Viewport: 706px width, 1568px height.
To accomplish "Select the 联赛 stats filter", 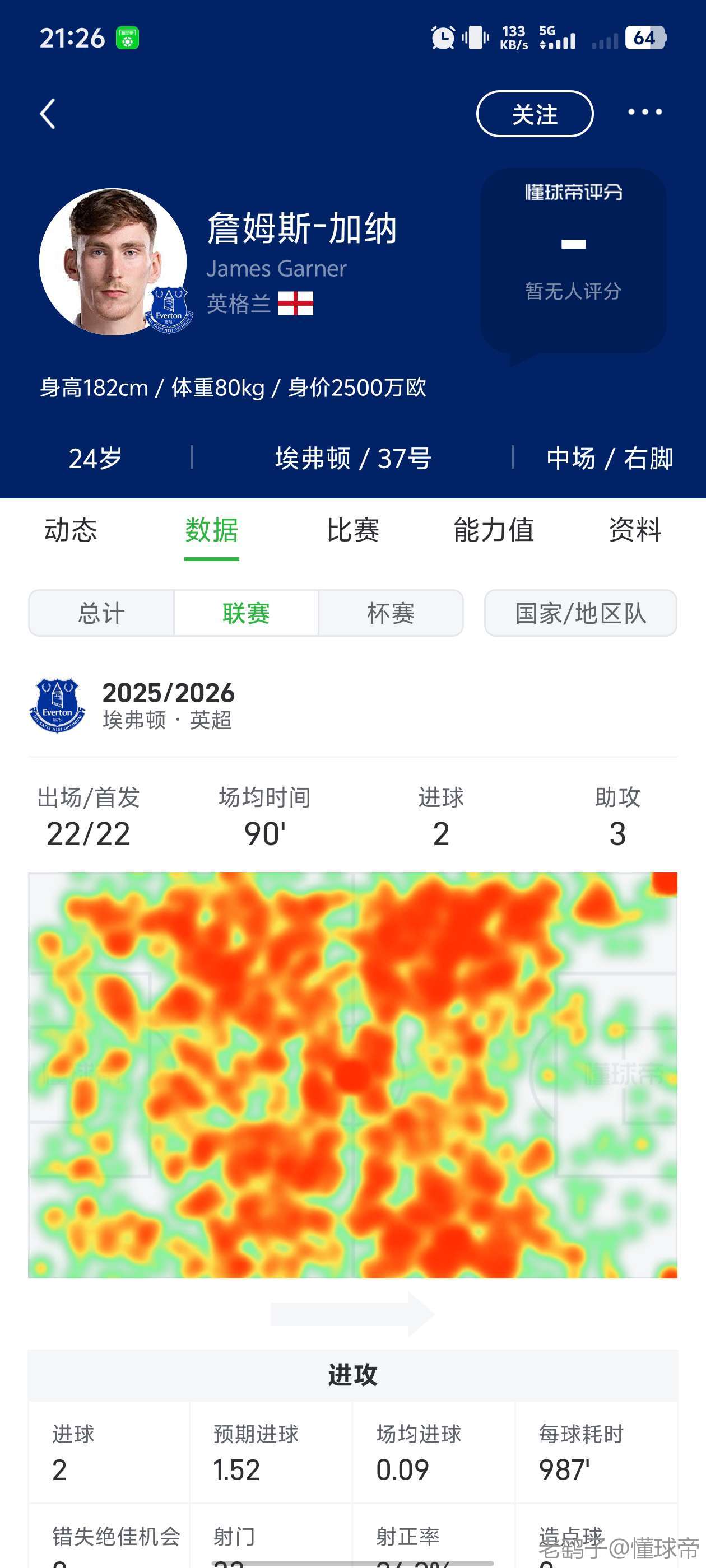I will click(x=246, y=613).
